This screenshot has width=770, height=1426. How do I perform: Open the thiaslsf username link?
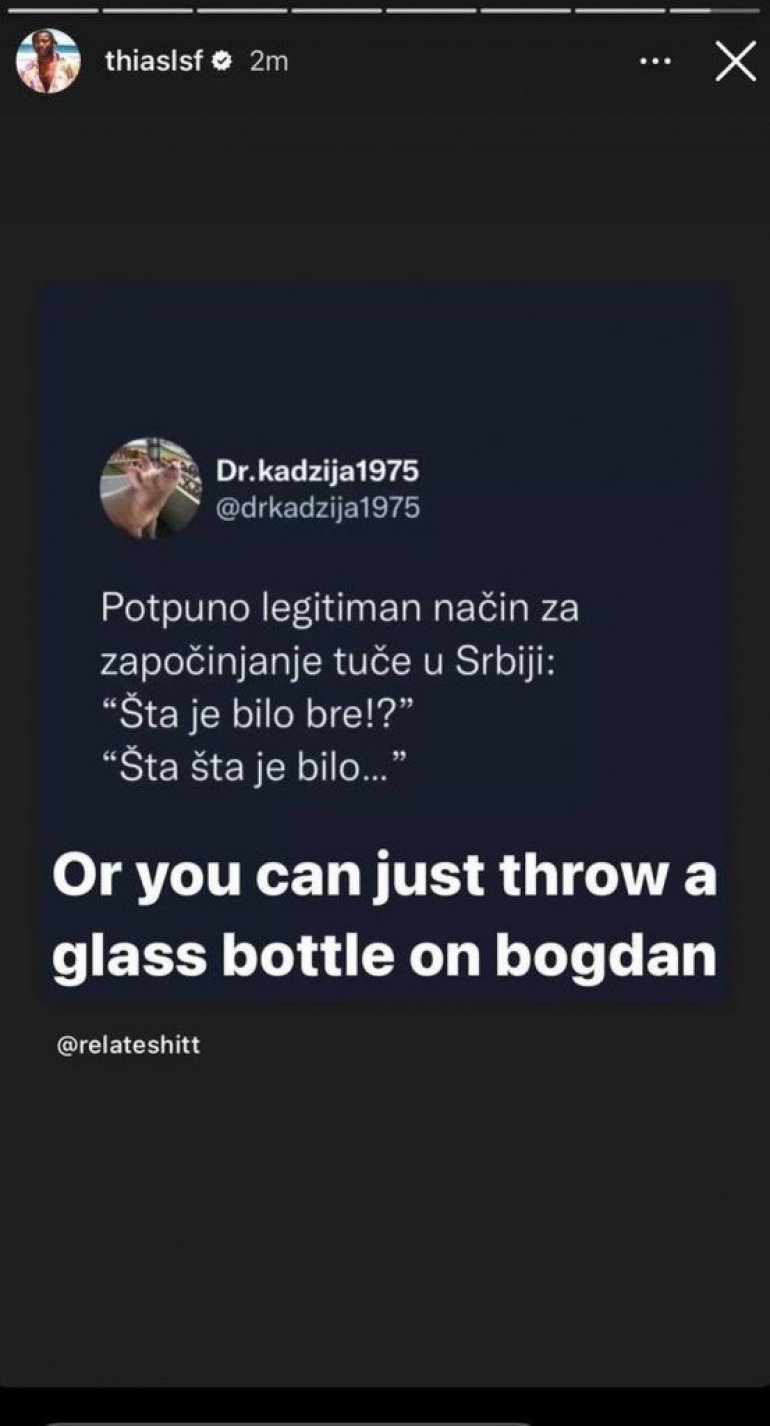(x=154, y=61)
